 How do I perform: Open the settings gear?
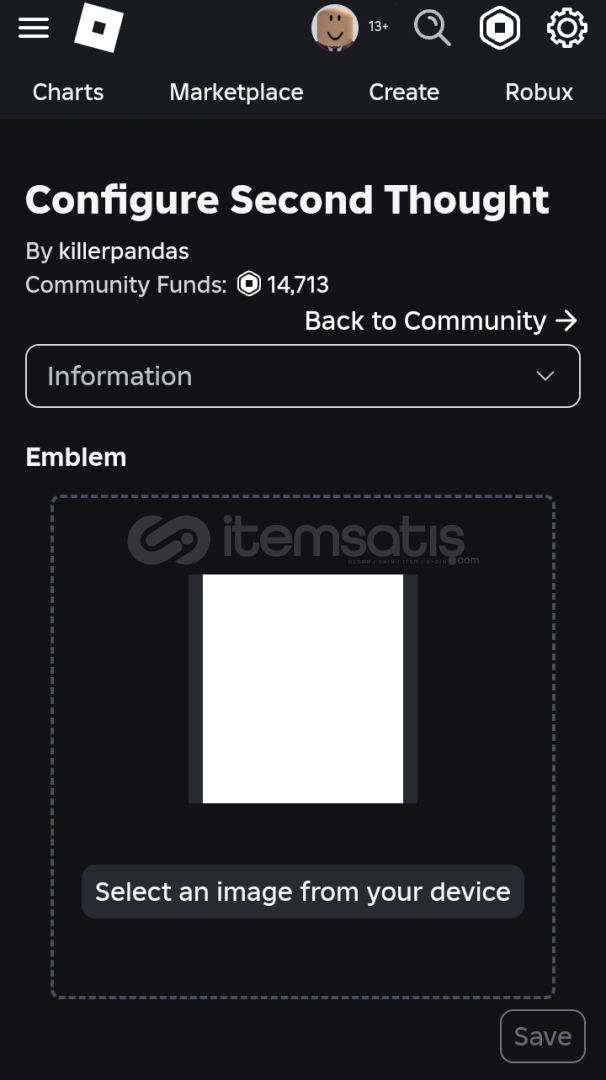click(x=567, y=28)
